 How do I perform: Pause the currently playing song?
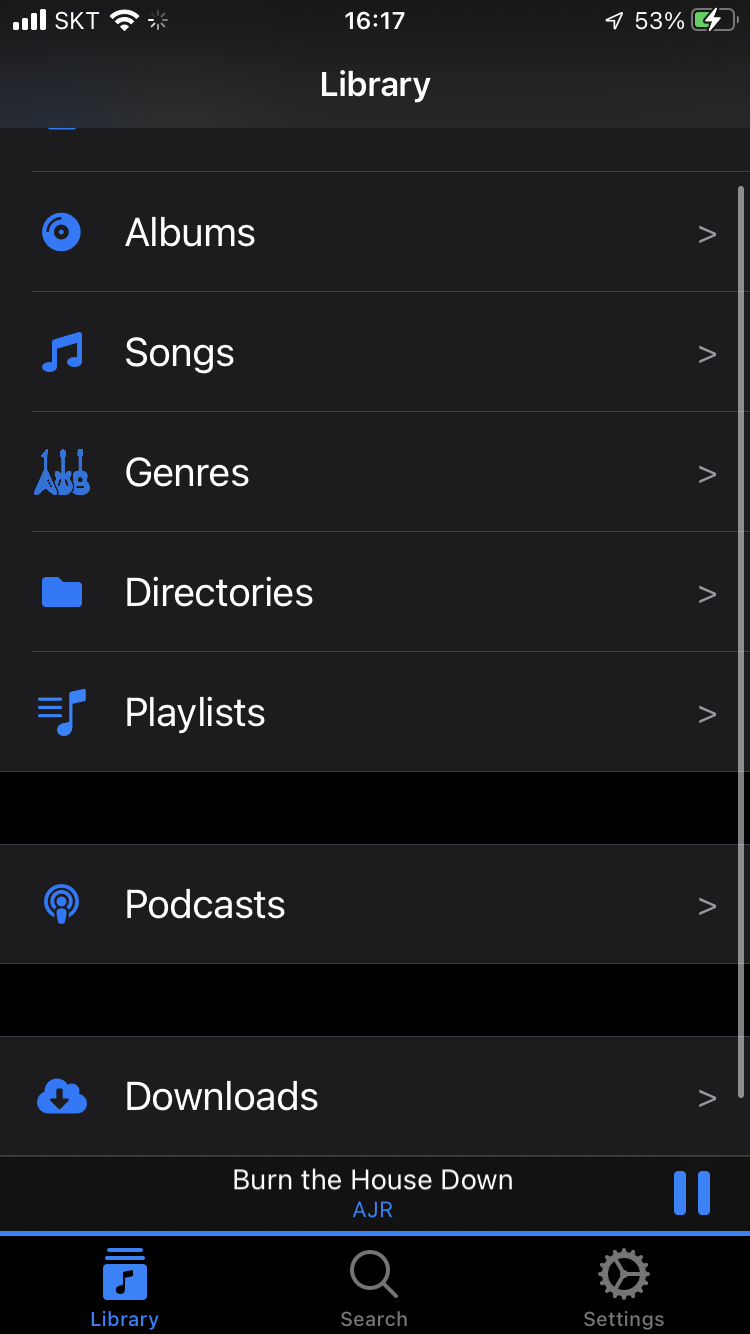(x=691, y=1193)
